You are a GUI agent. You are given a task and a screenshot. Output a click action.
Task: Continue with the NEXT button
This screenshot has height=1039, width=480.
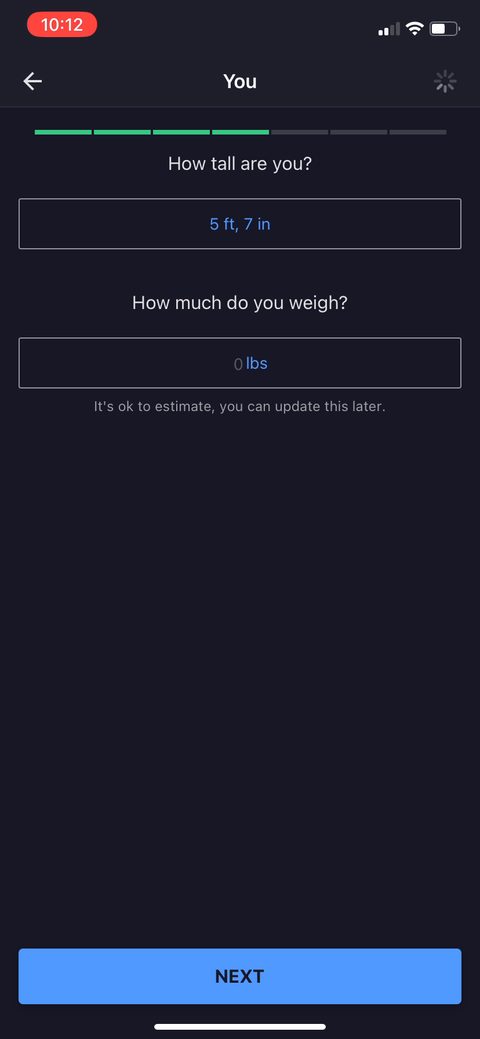(x=240, y=976)
